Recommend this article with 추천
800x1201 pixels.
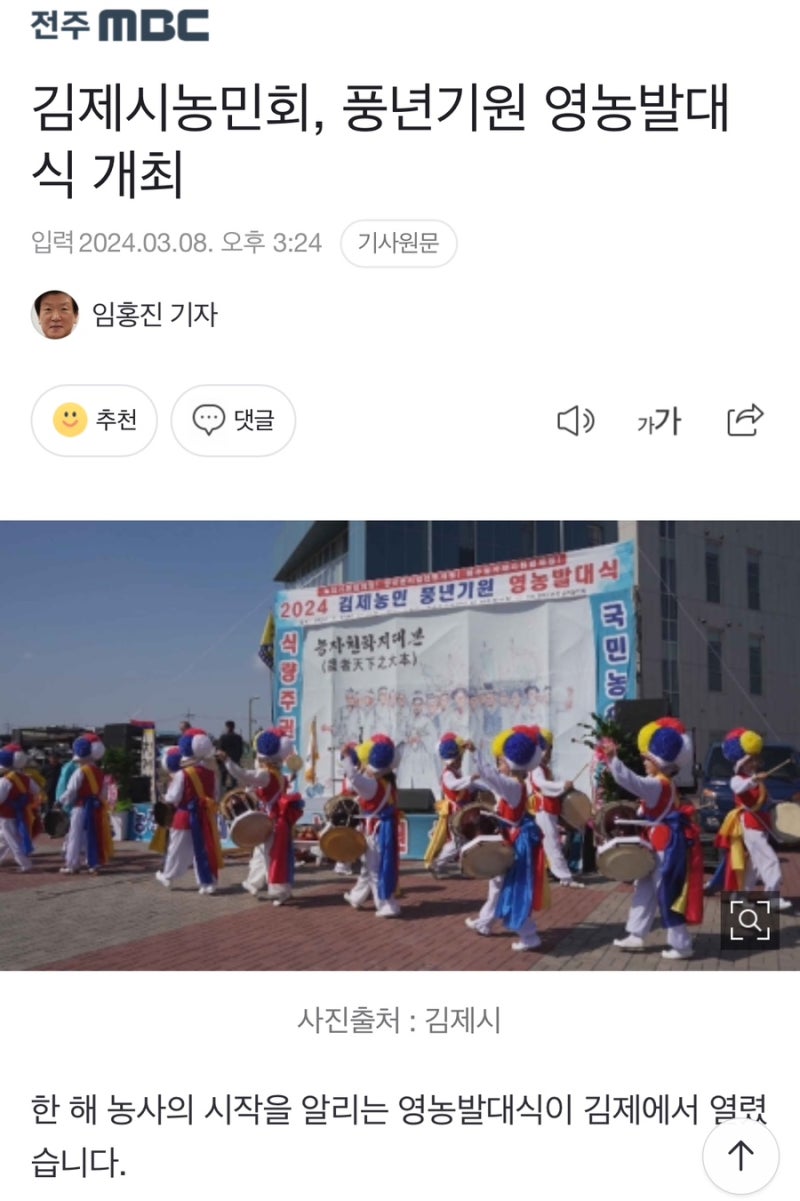click(94, 421)
